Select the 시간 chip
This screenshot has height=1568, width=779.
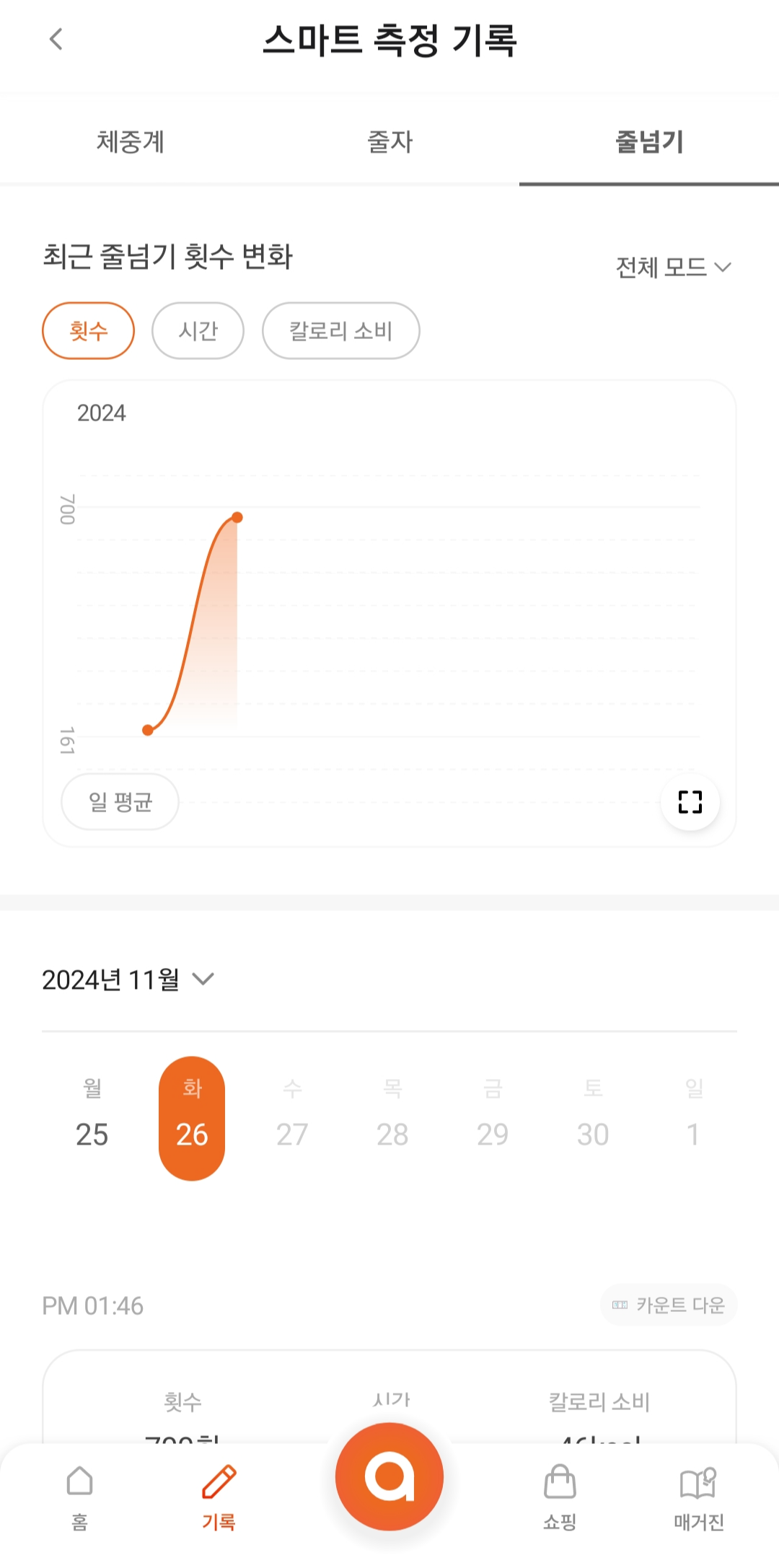tap(198, 330)
